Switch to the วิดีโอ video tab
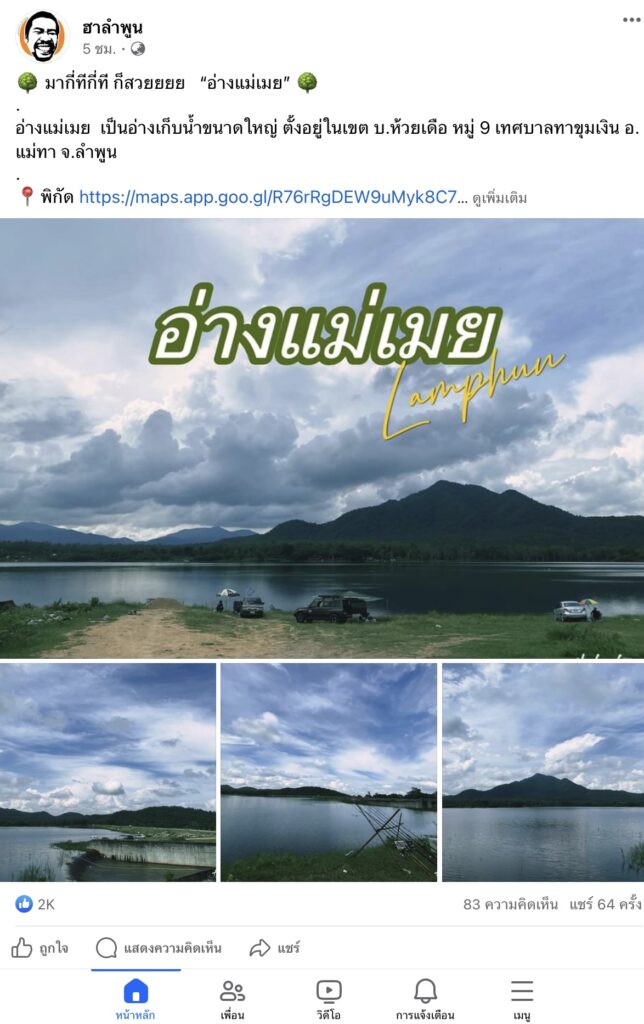Viewport: 644px width, 1024px height. click(329, 999)
